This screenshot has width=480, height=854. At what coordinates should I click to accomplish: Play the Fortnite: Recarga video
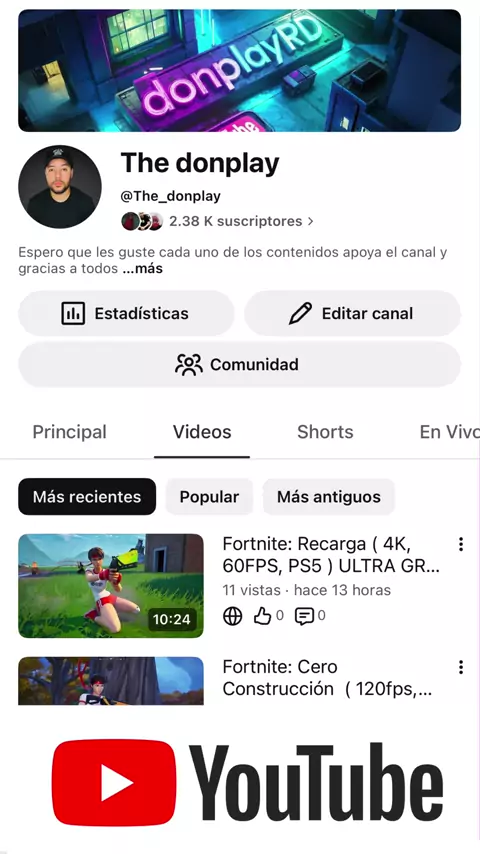[111, 585]
